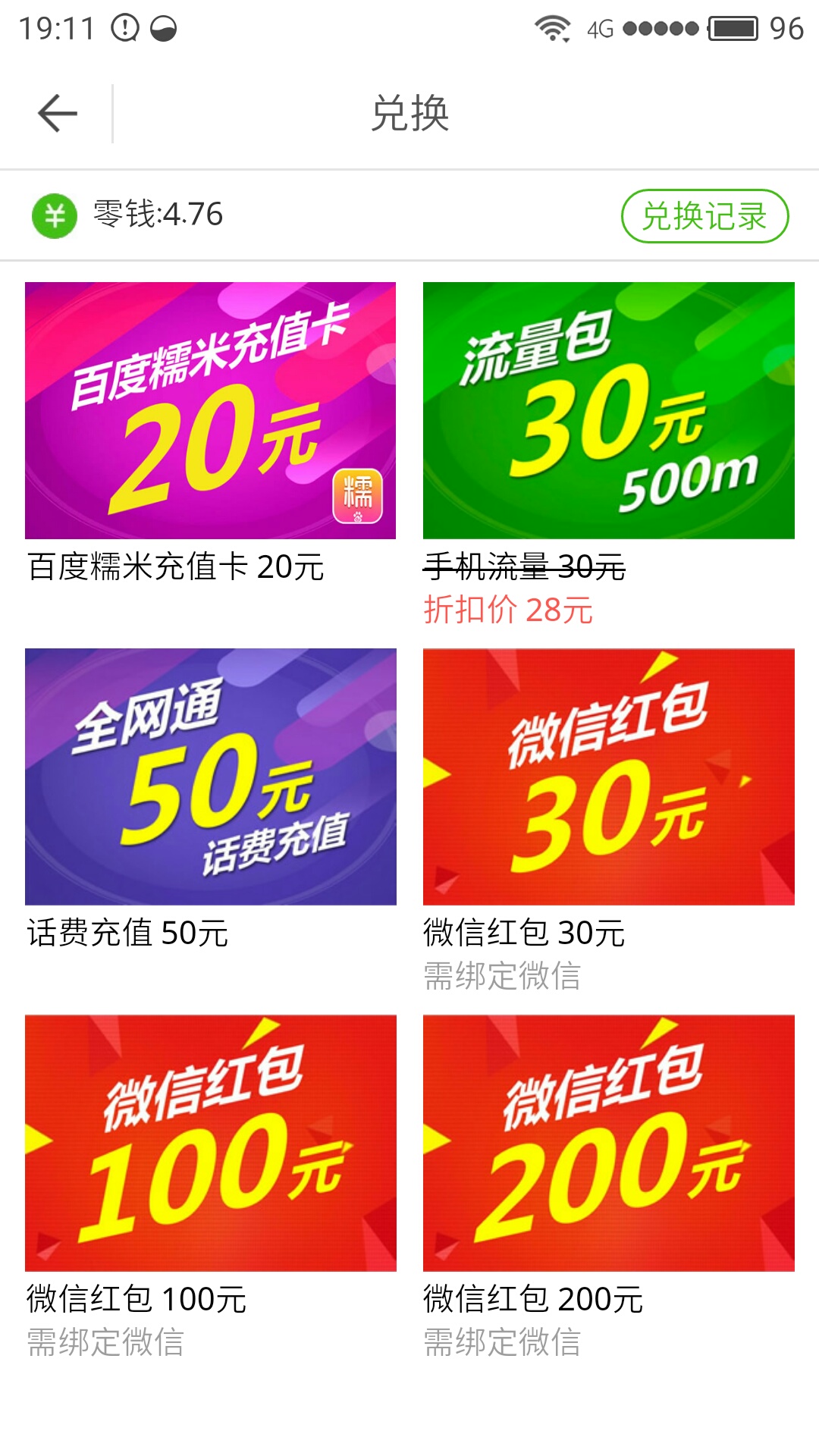Open 兑换记录 exchange history
Screen dimensions: 819x1456
pyautogui.click(x=704, y=216)
